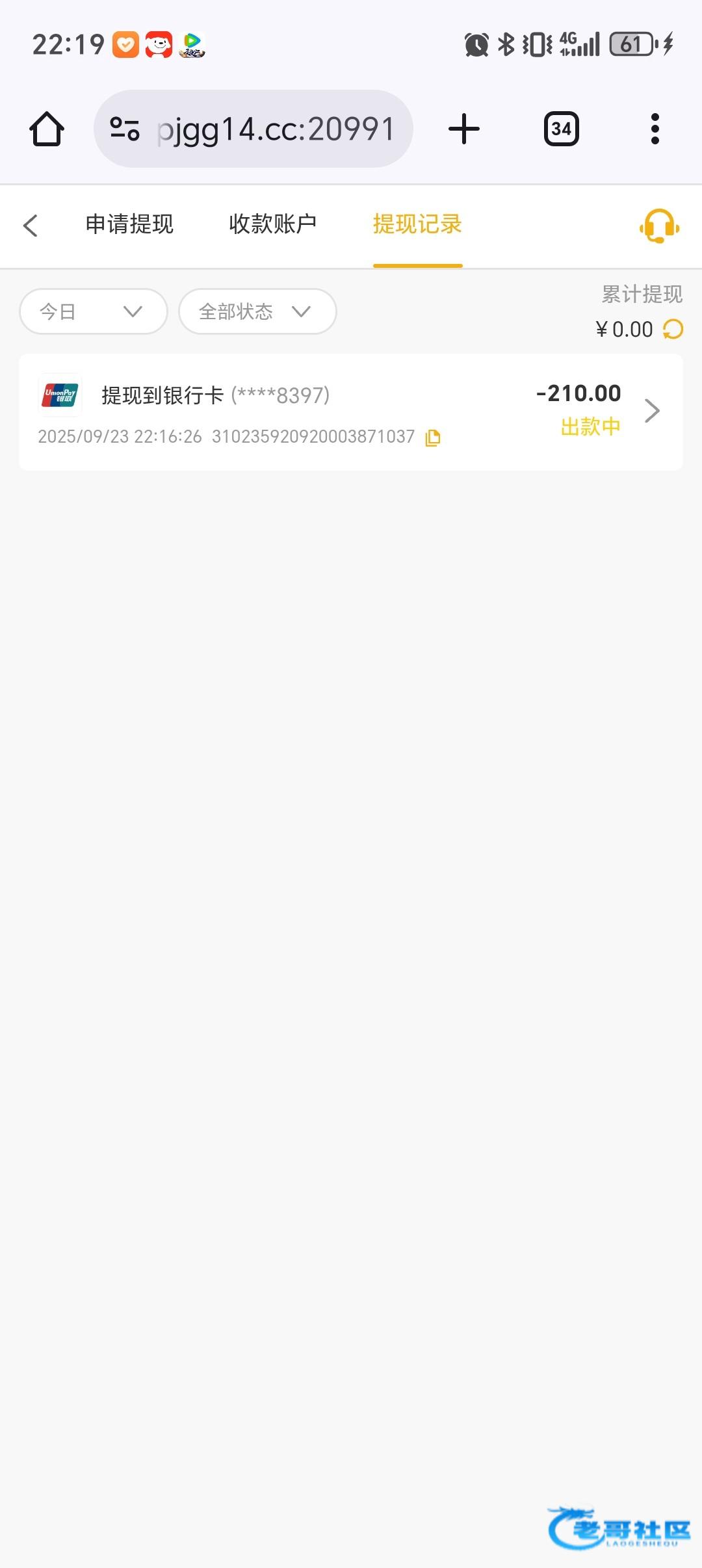The width and height of the screenshot is (702, 1568).
Task: Expand the 全部状态 status filter dropdown
Action: [x=257, y=311]
